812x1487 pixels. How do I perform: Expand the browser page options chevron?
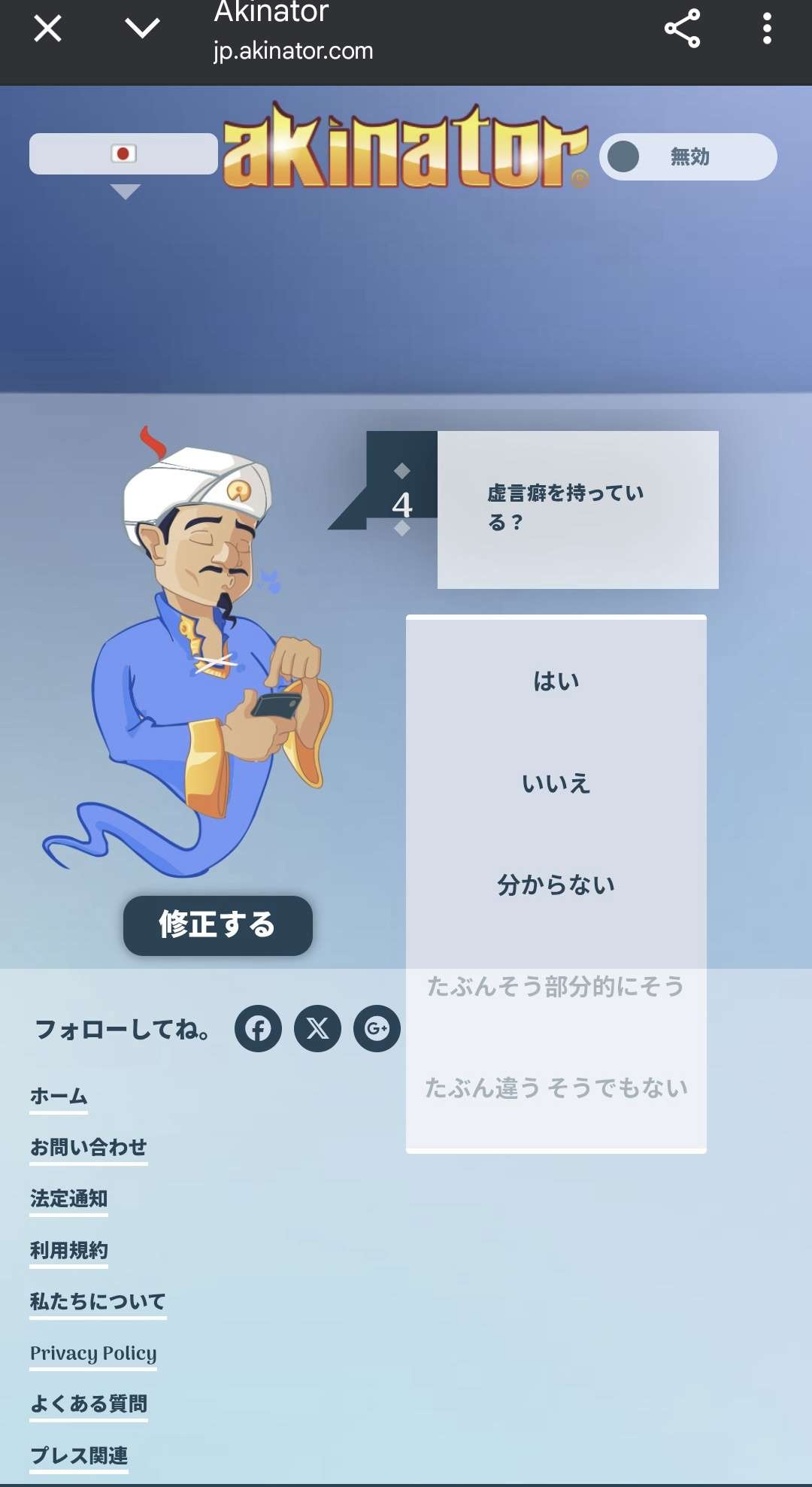(142, 29)
